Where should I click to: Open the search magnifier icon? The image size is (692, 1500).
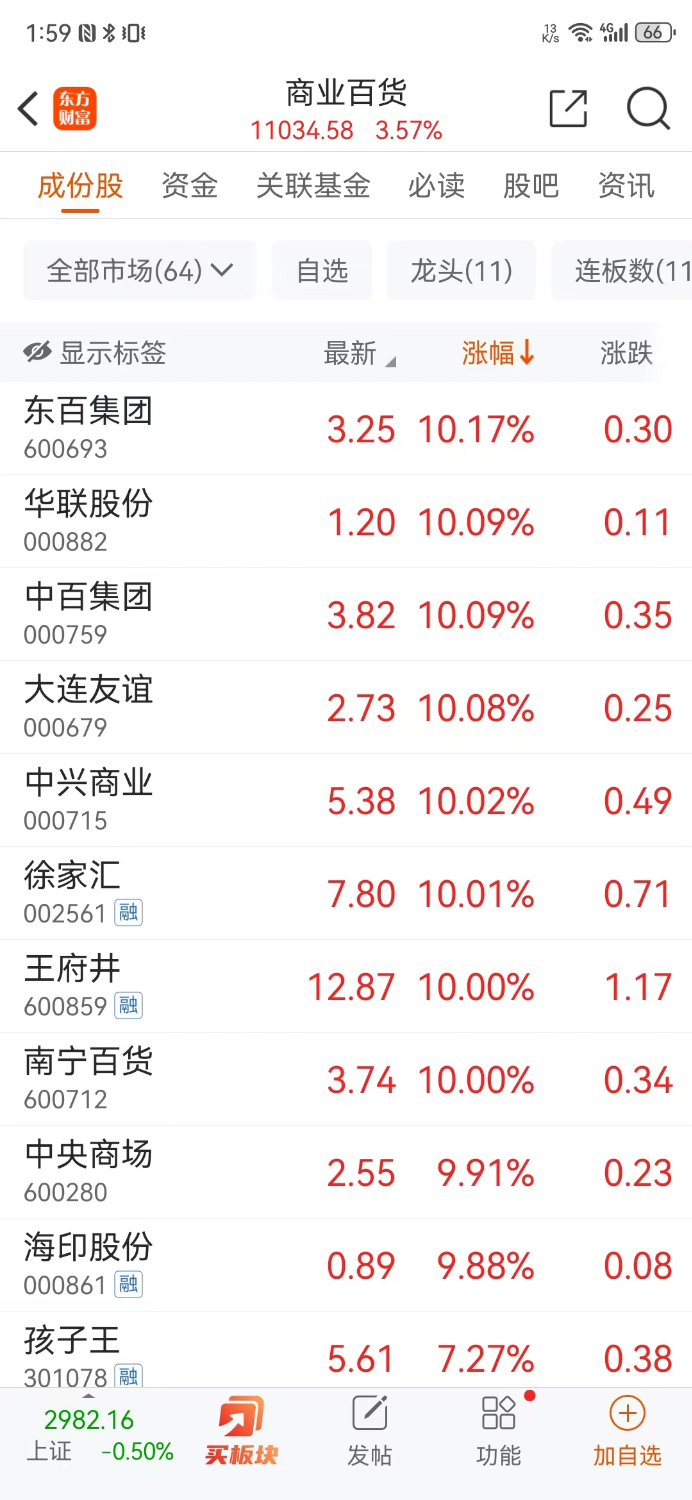tap(648, 109)
